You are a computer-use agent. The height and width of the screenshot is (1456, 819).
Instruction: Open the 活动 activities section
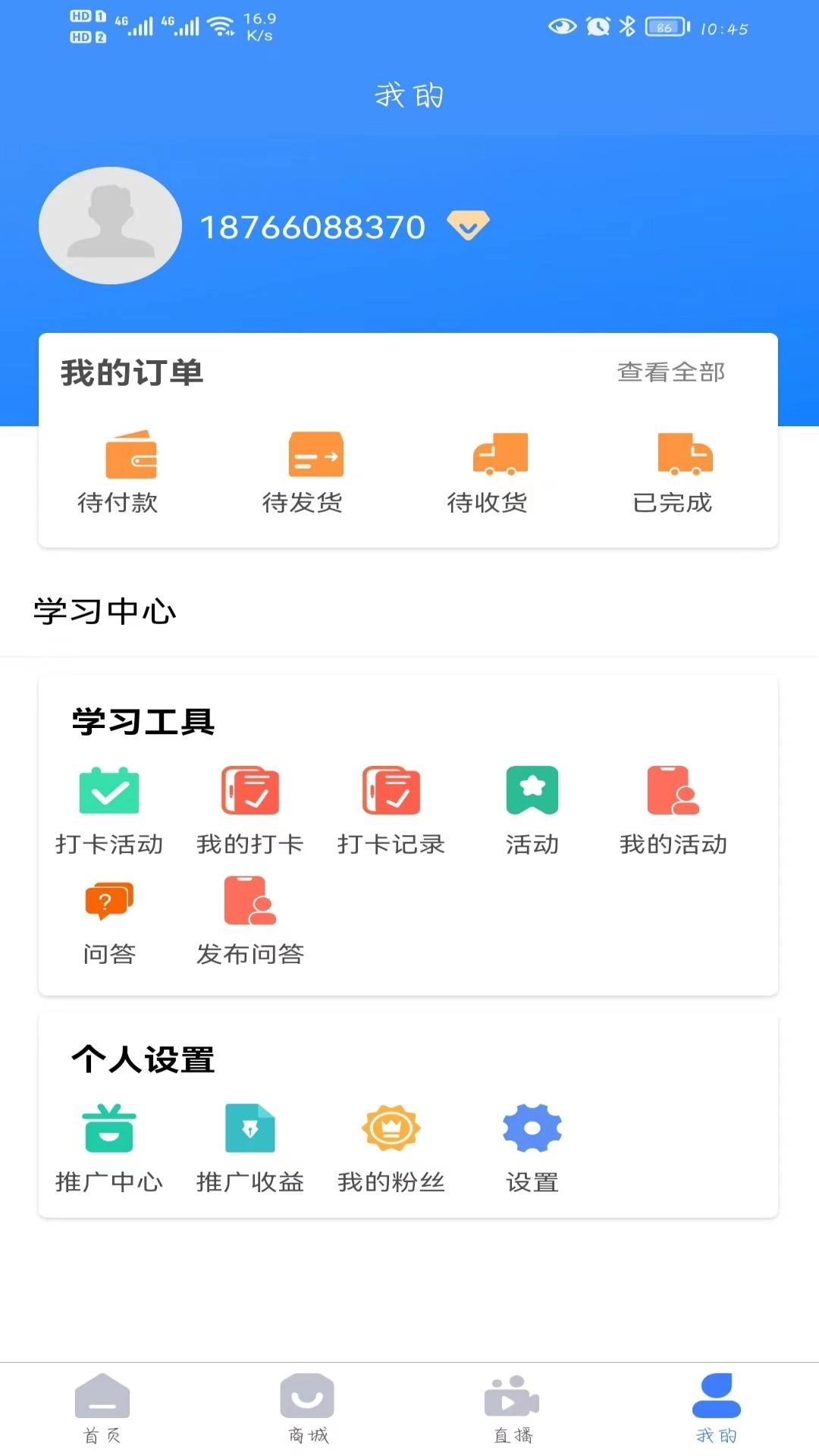click(532, 806)
